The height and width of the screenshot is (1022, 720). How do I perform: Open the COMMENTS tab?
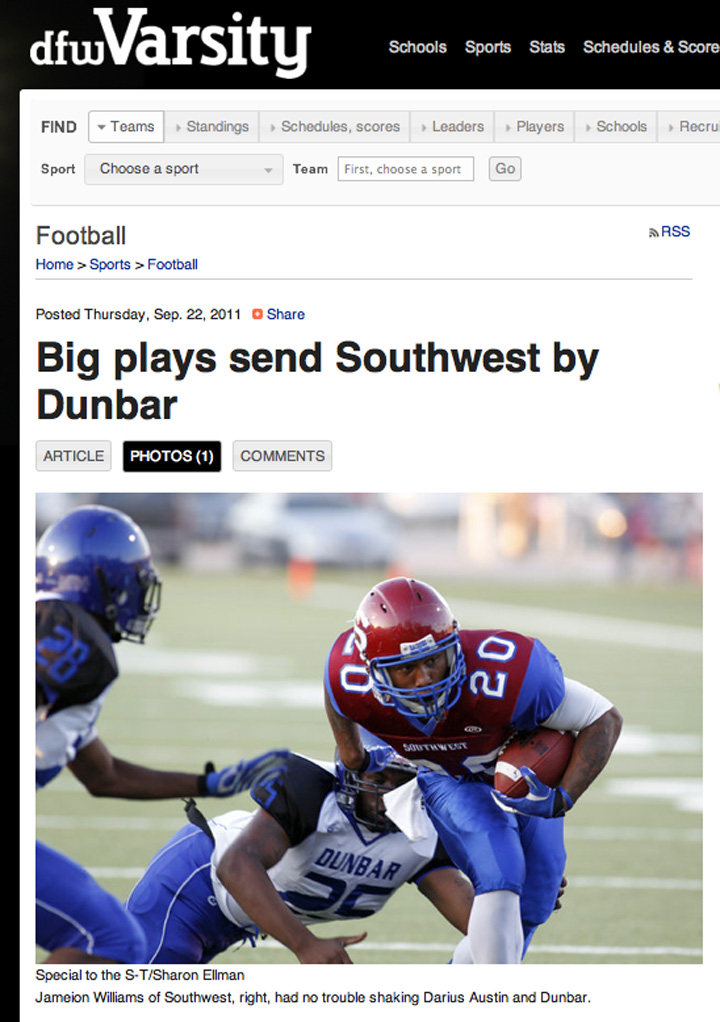coord(282,456)
